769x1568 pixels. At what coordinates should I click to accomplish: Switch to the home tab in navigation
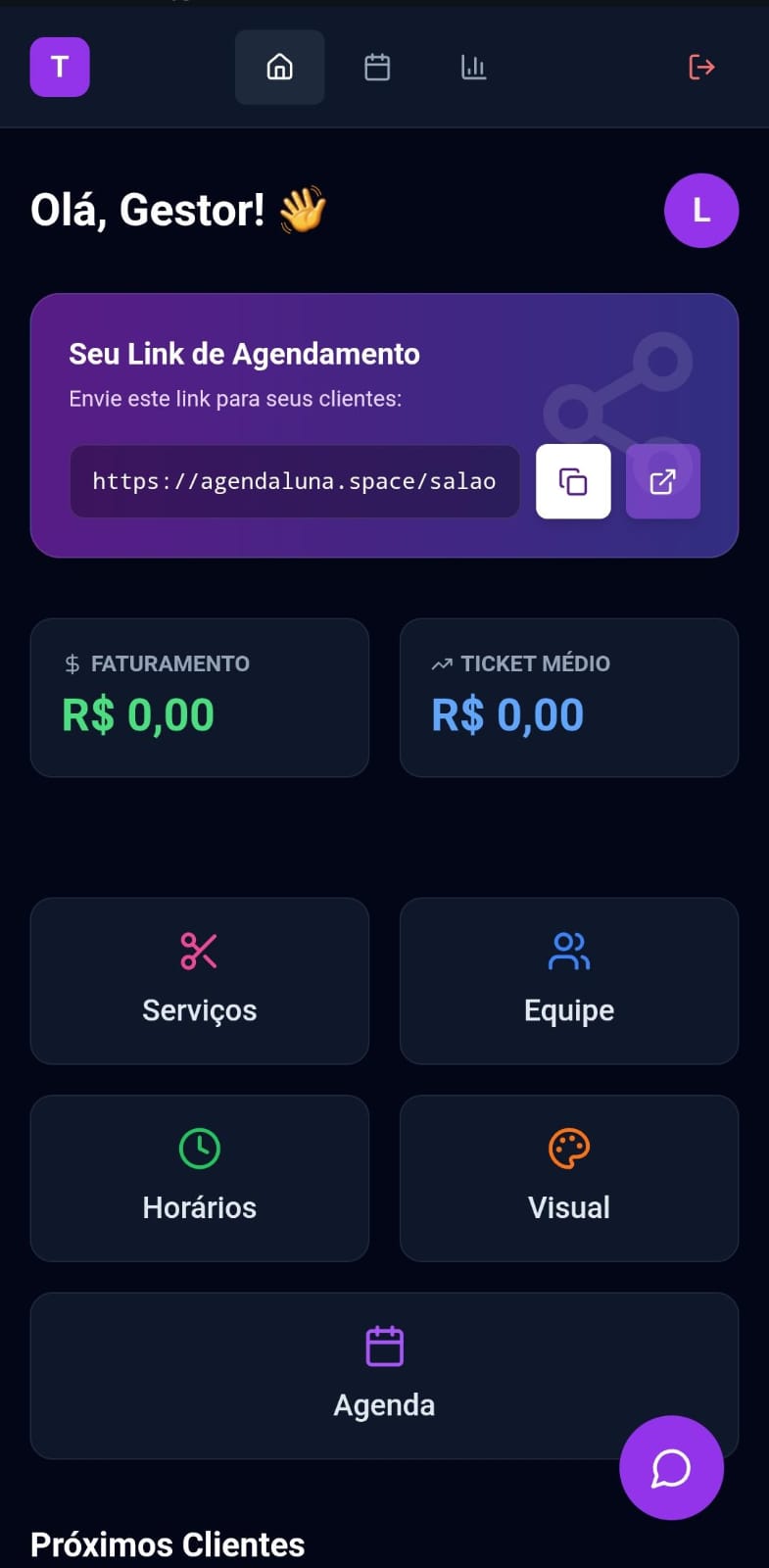point(279,67)
